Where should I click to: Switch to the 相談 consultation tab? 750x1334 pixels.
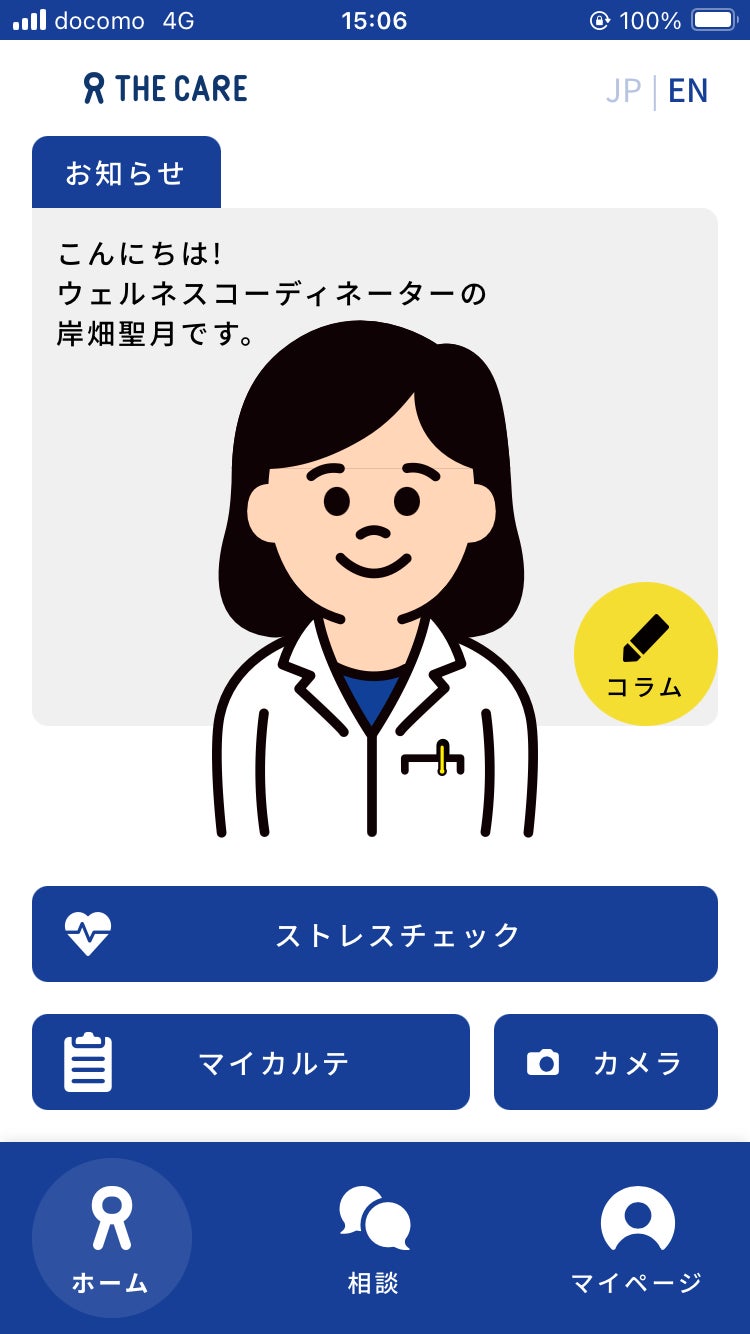pyautogui.click(x=374, y=1238)
